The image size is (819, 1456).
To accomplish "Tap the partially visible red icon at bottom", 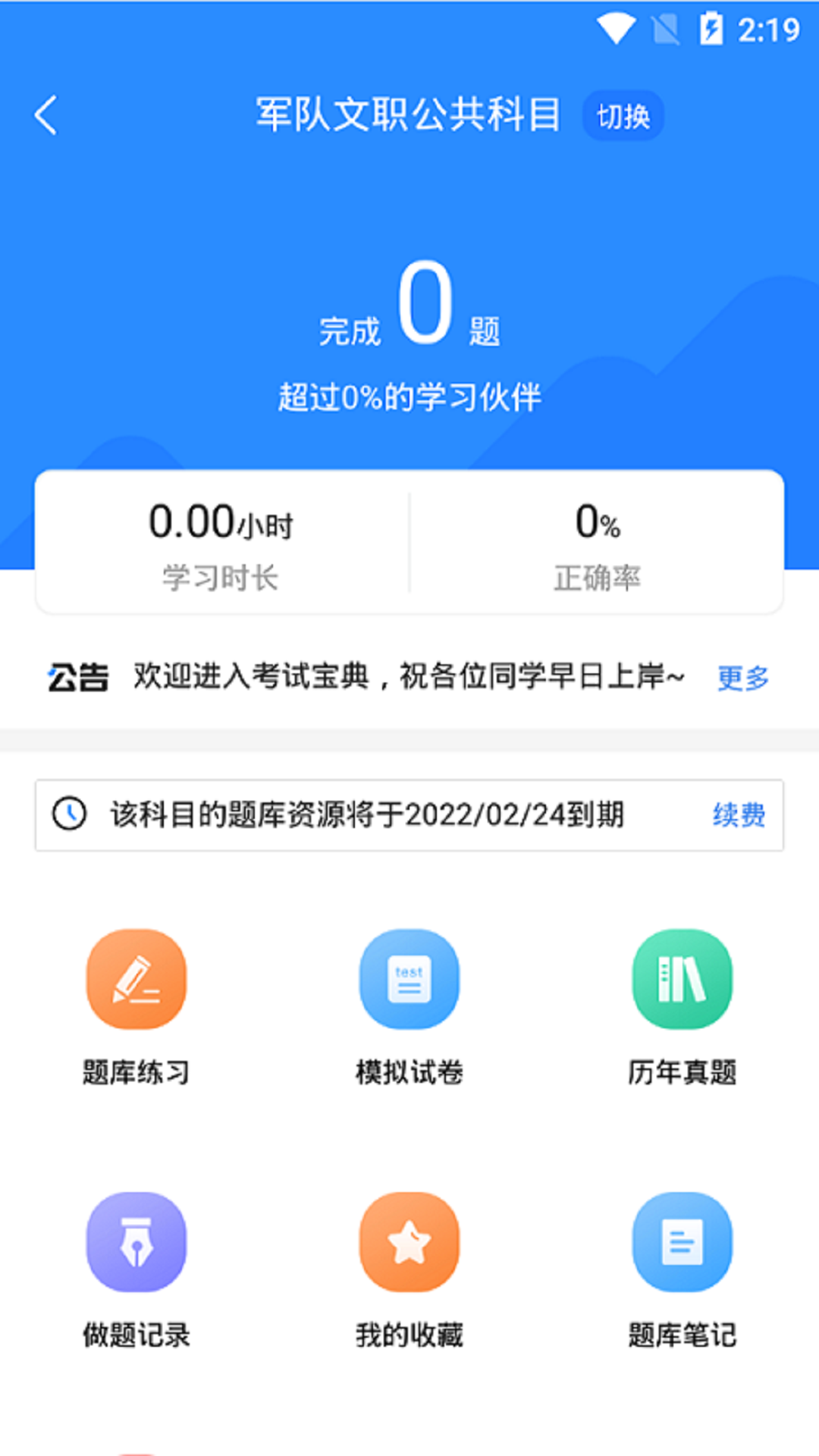I will [136, 1448].
